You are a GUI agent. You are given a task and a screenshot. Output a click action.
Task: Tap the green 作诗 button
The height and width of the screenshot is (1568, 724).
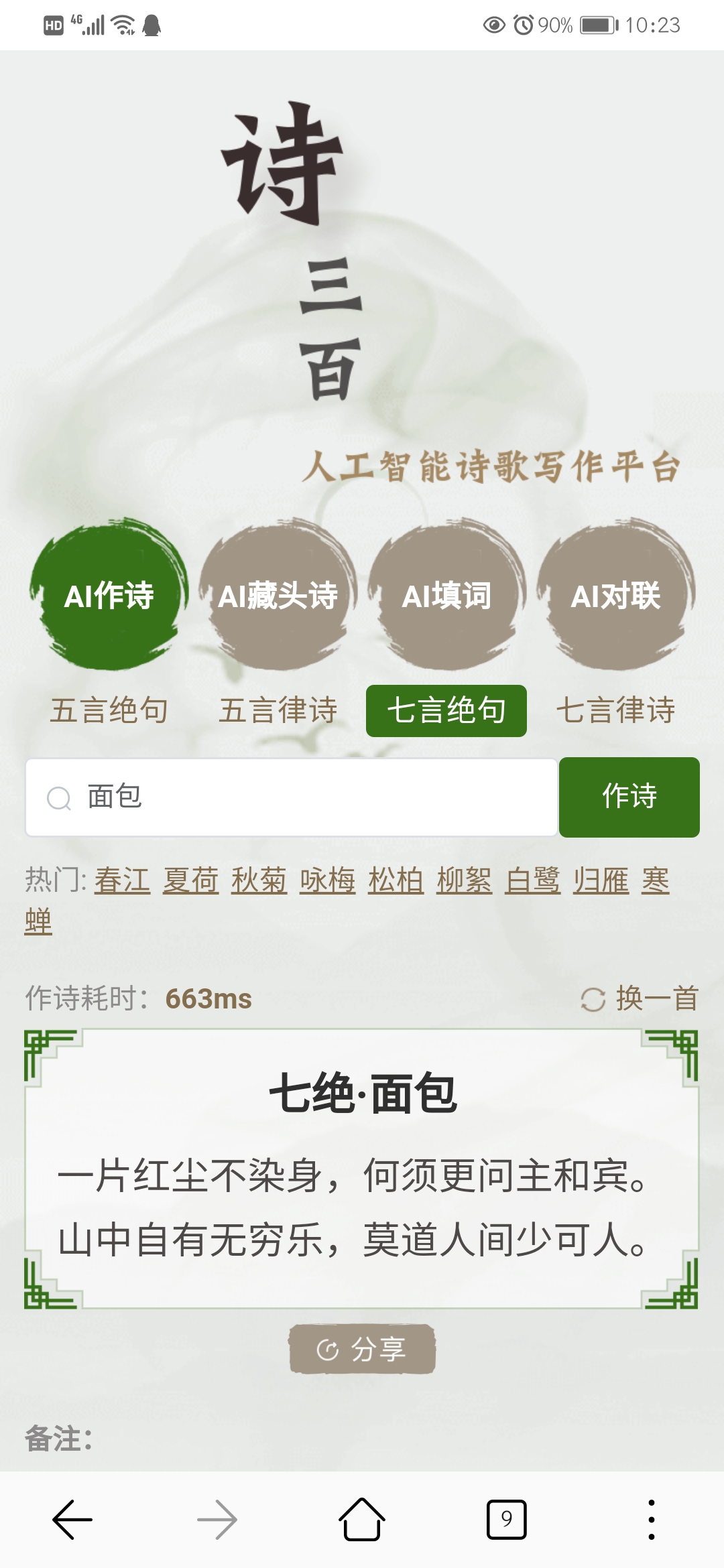tap(629, 797)
